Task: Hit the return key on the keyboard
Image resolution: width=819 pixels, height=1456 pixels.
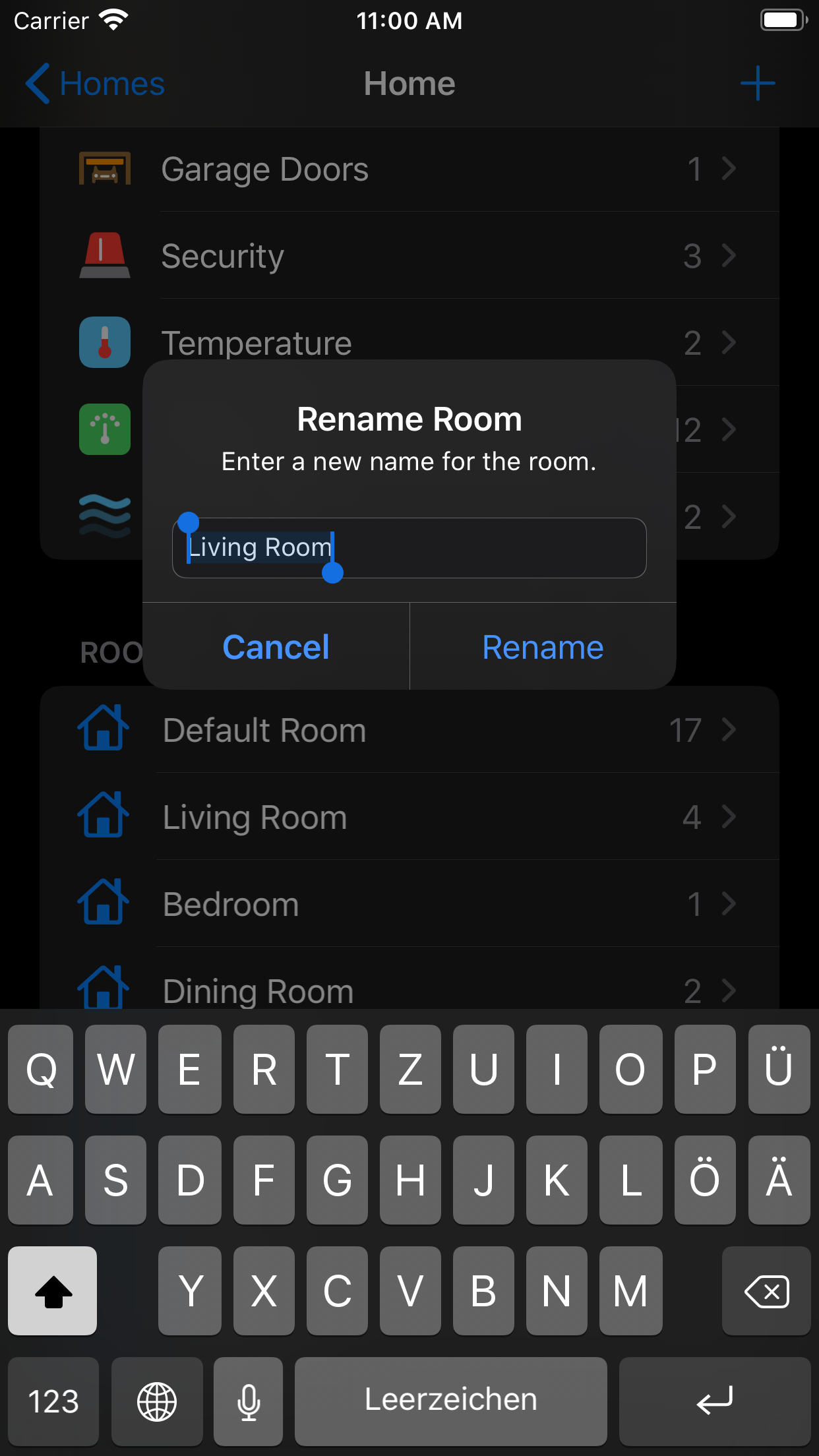Action: pos(715,1401)
